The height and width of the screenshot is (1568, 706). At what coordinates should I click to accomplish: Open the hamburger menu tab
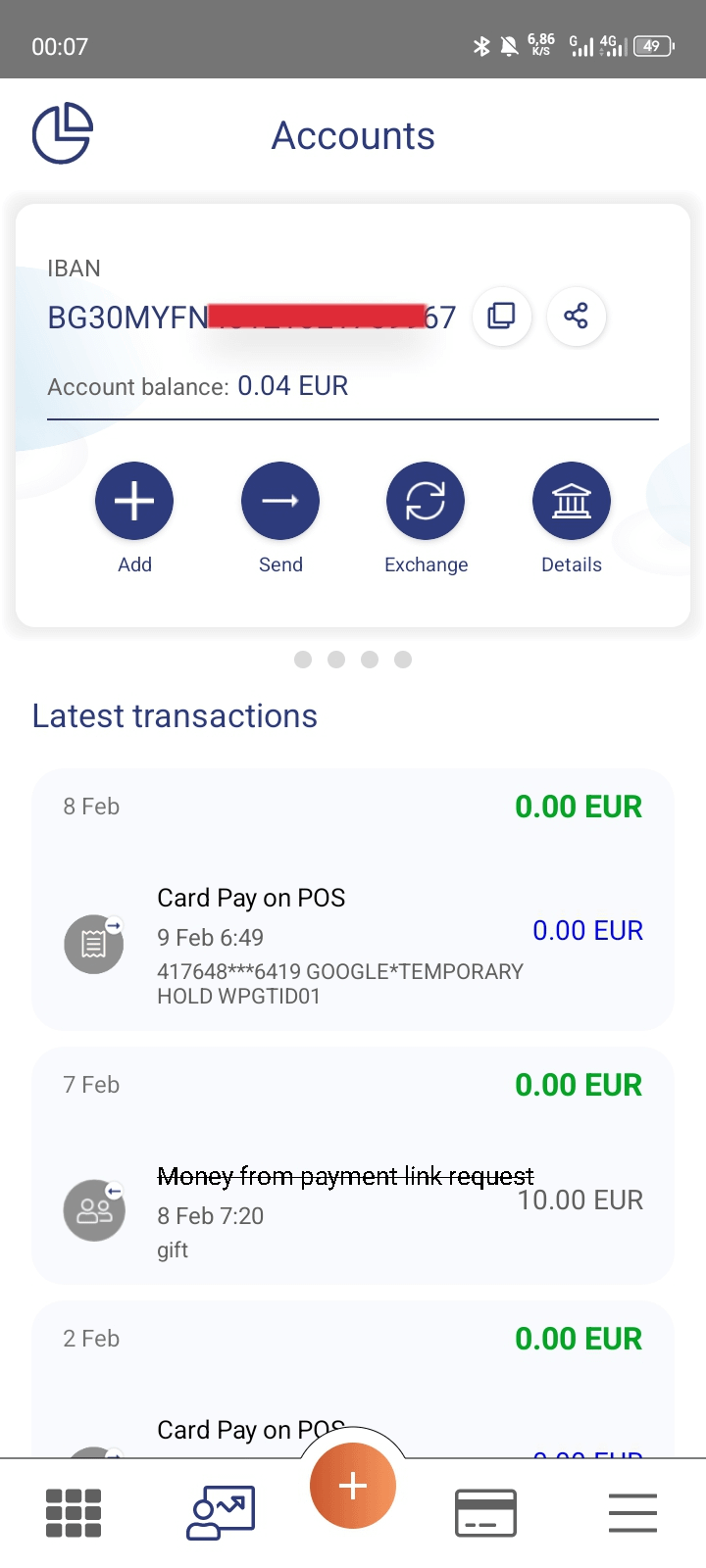click(x=632, y=1513)
